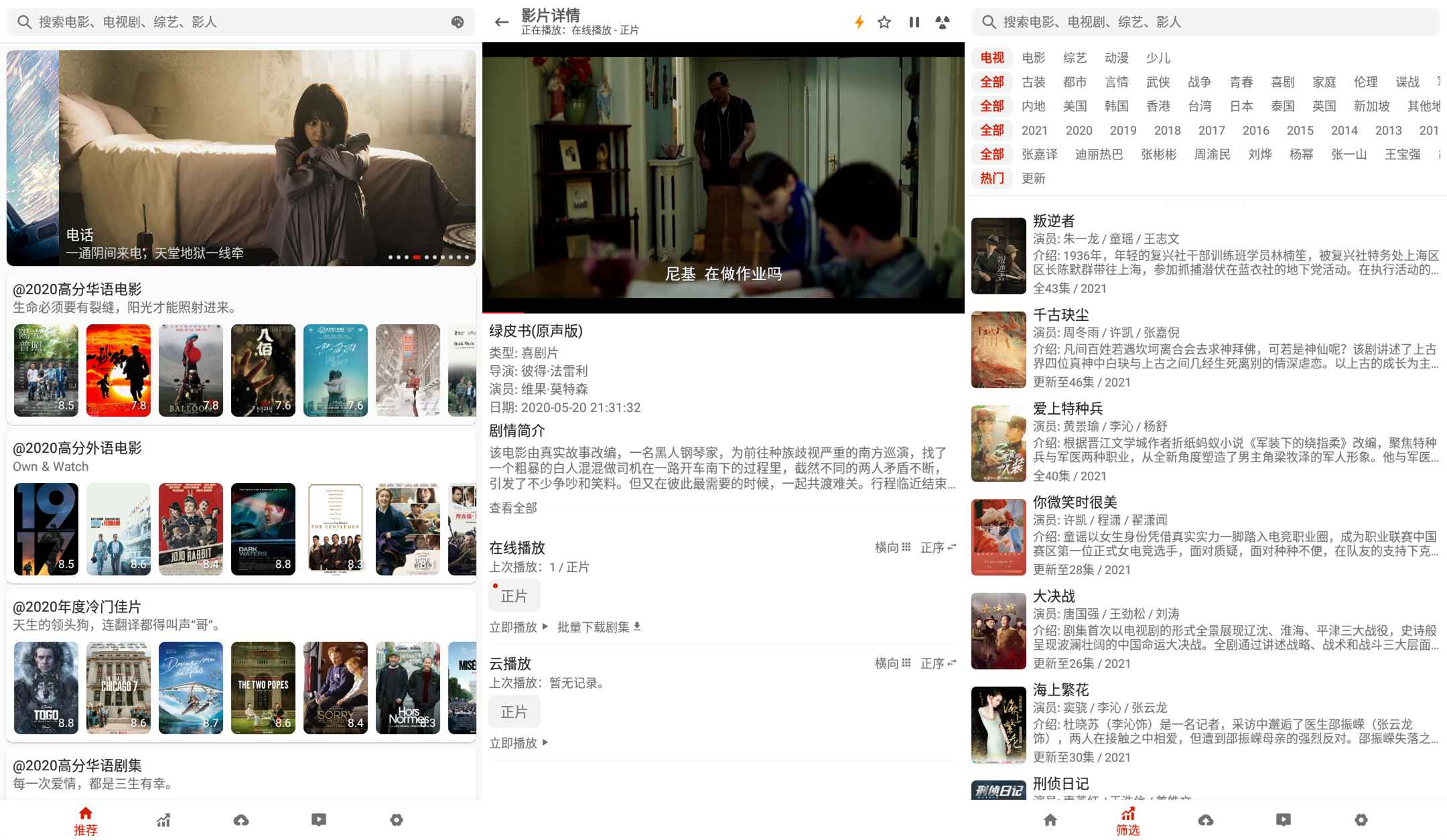Go back from the 影片详情 page
This screenshot has height=840, width=1447.
pos(501,22)
